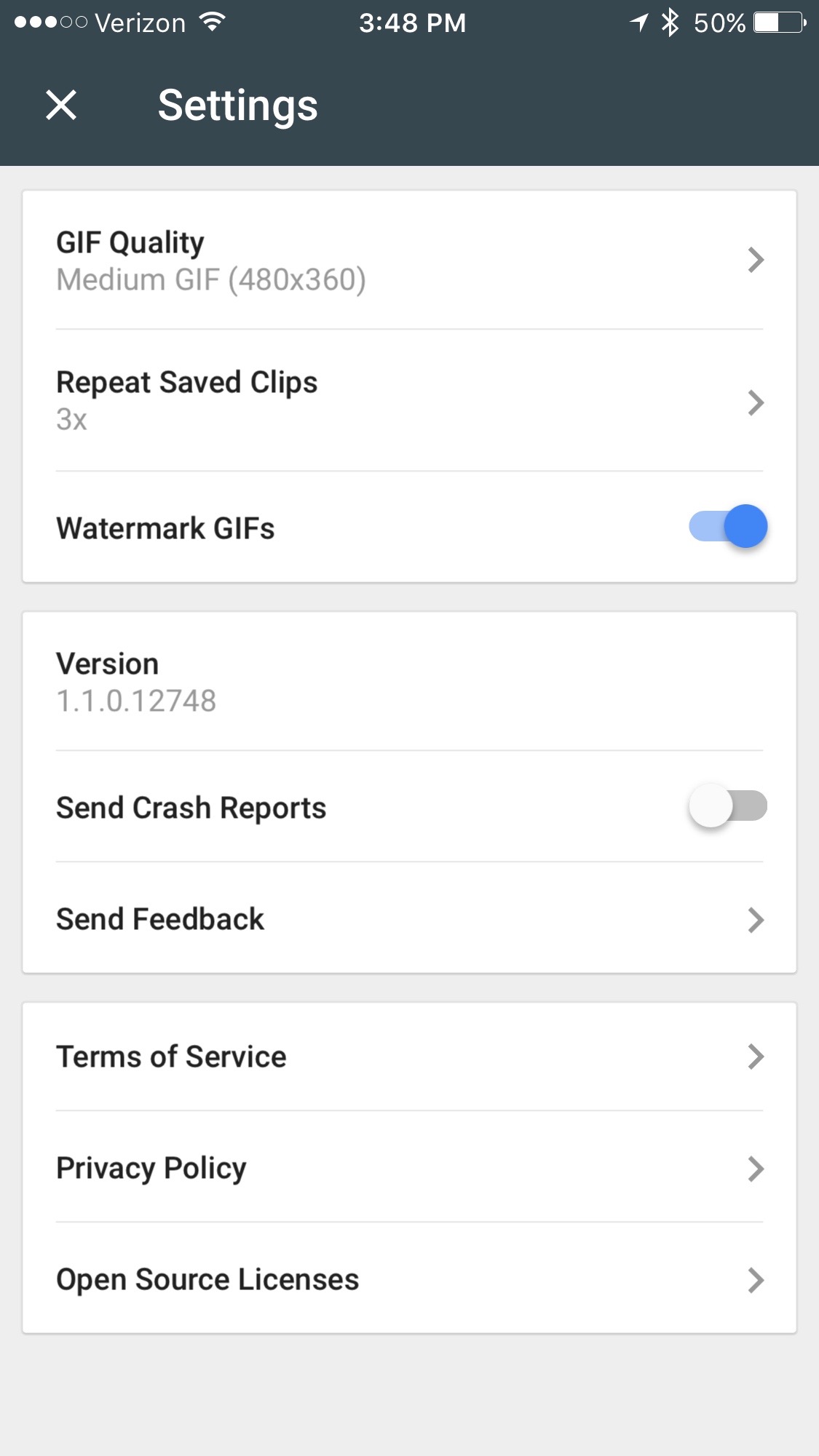
Task: Enable Send Crash Reports
Action: point(728,805)
